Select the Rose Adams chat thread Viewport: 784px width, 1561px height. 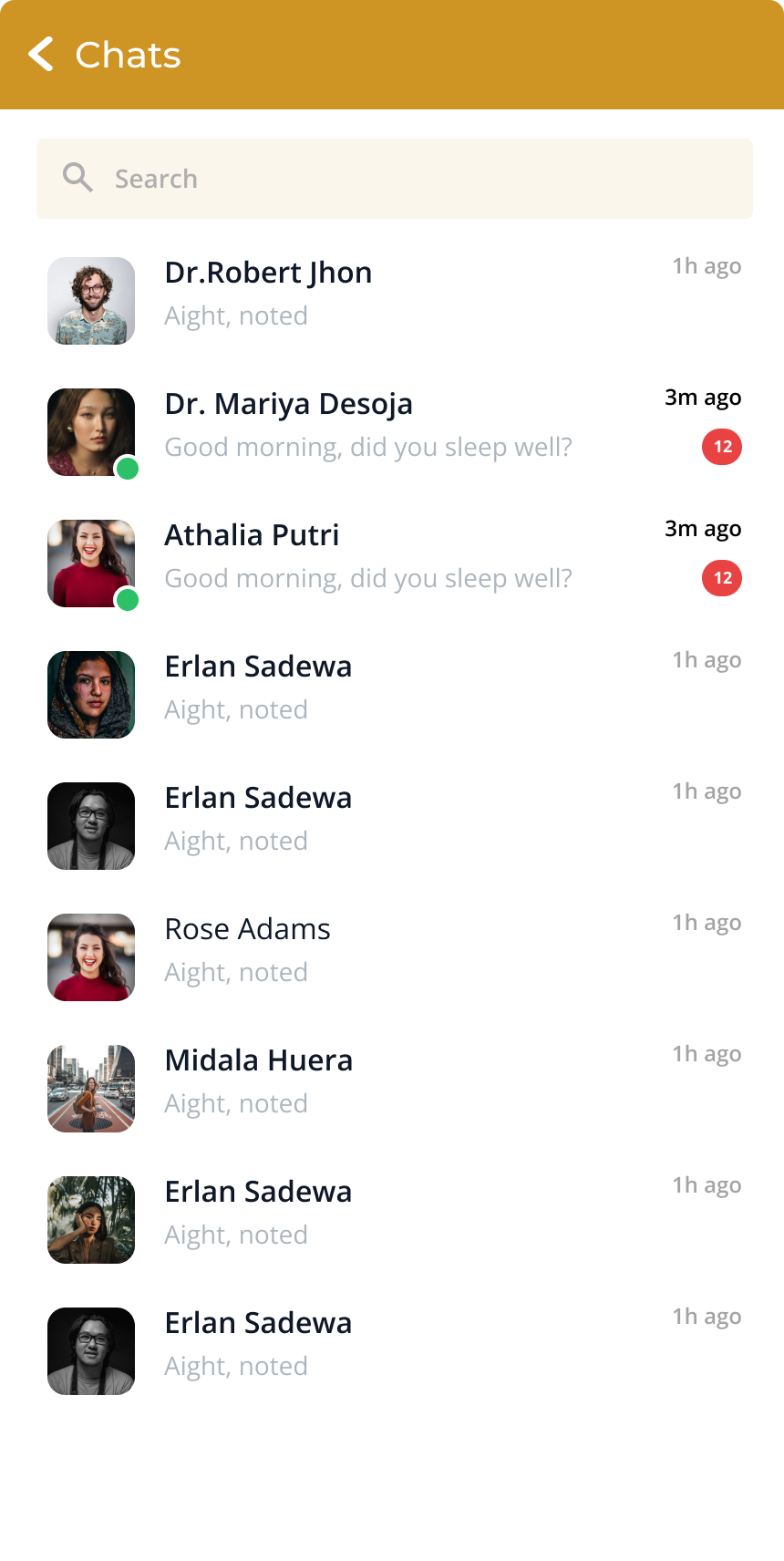(395, 957)
